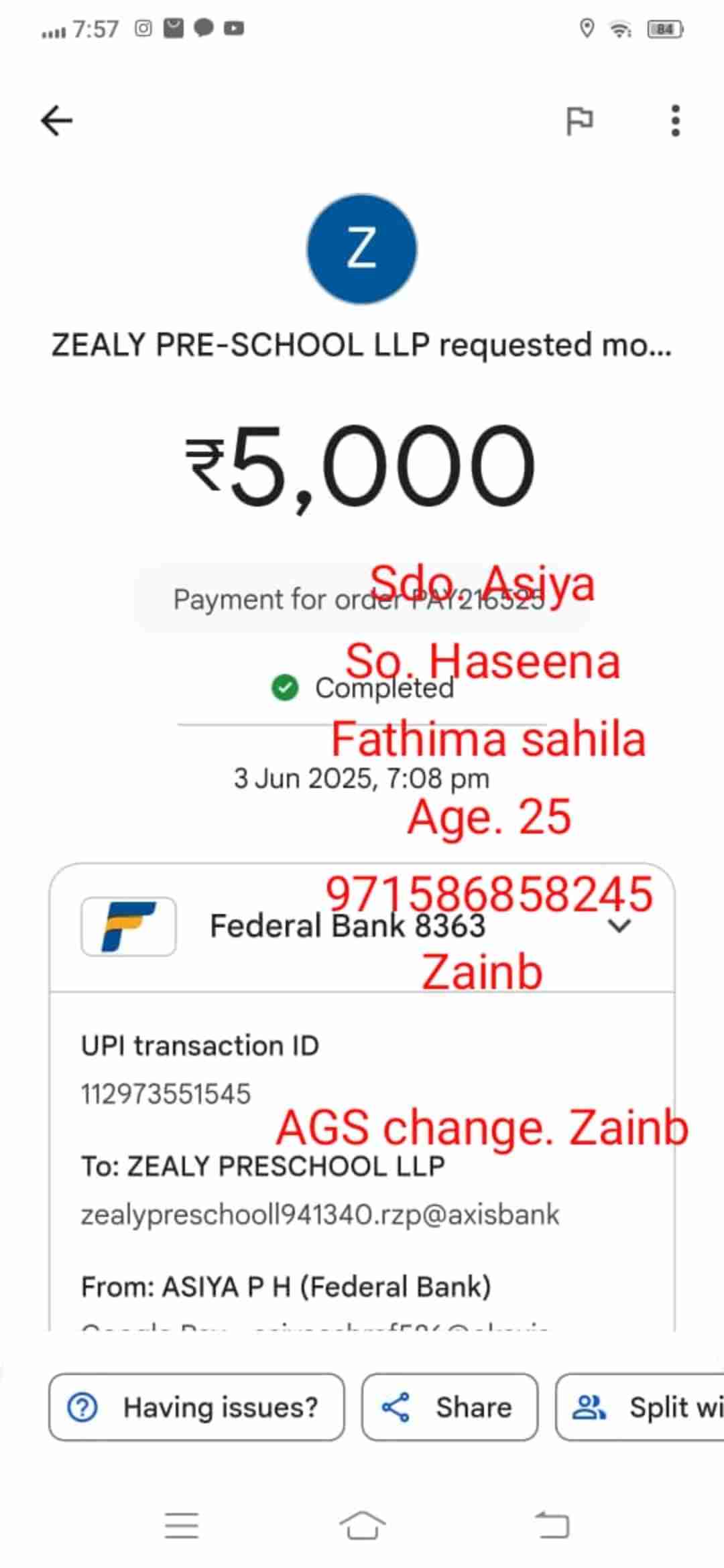Tap the system home button
The height and width of the screenshot is (1568, 724).
coord(362,1526)
